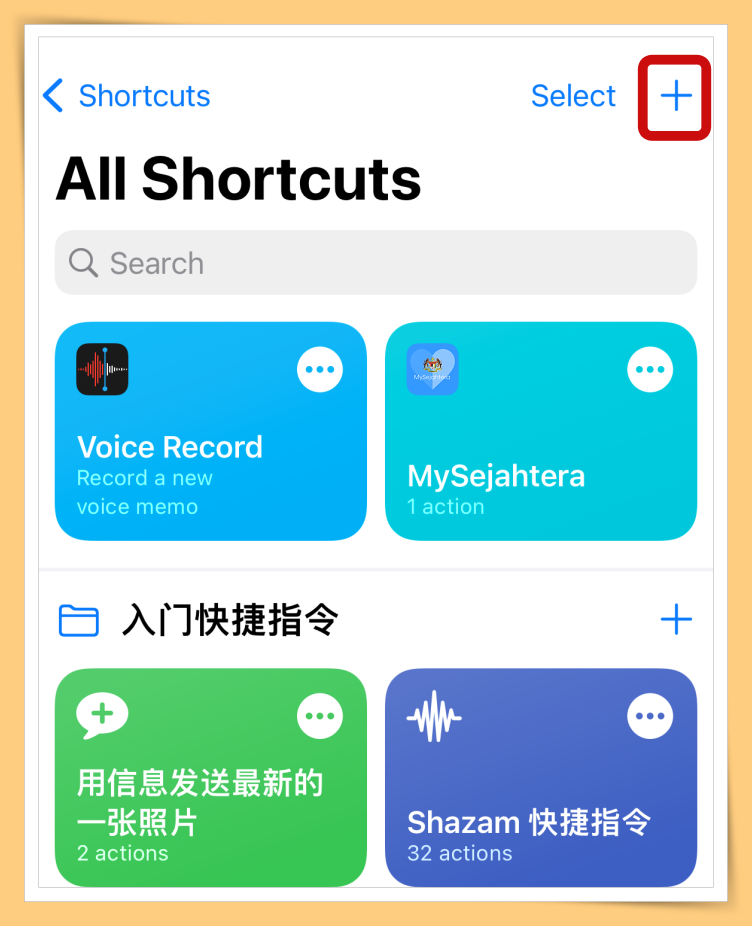Open options for 用信息发送最新的一张照片
This screenshot has height=926, width=752.
tap(320, 716)
